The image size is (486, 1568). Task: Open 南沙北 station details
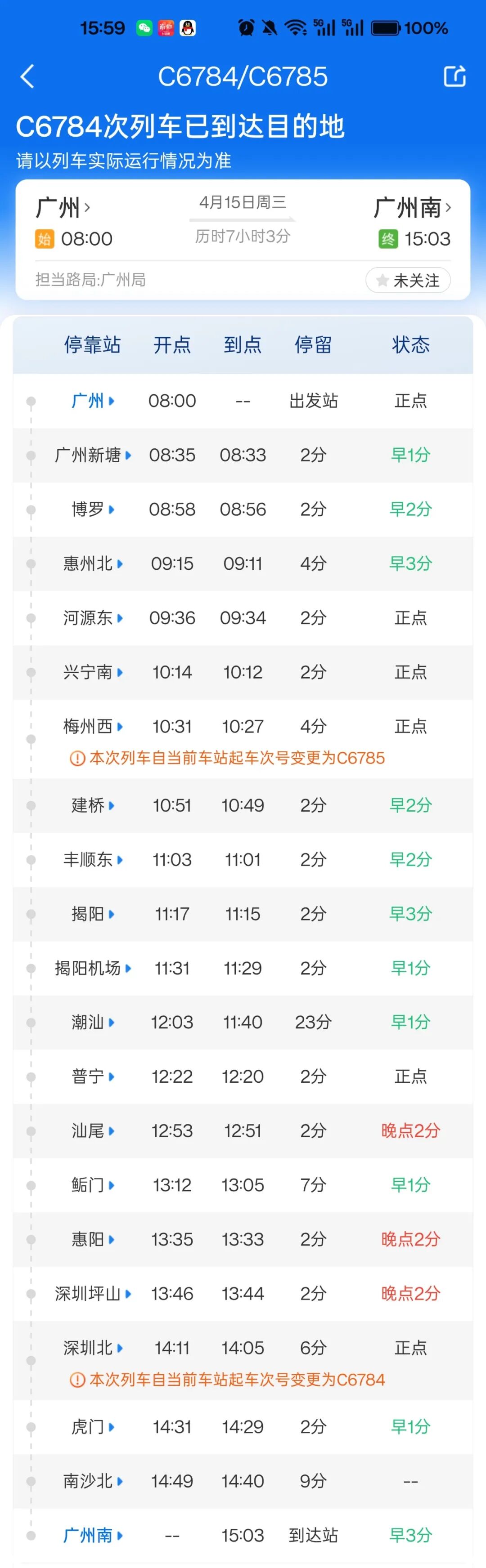pos(93,1481)
